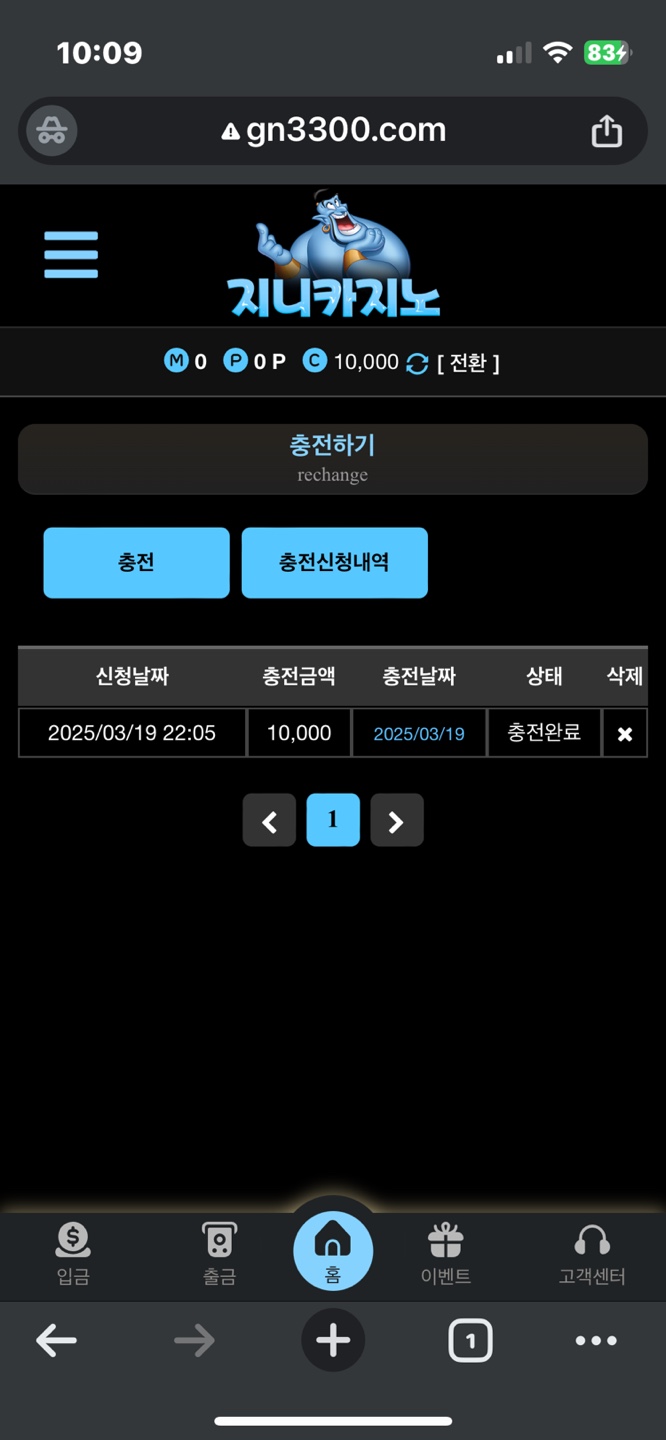Open 충전신청내역 request history

click(334, 563)
